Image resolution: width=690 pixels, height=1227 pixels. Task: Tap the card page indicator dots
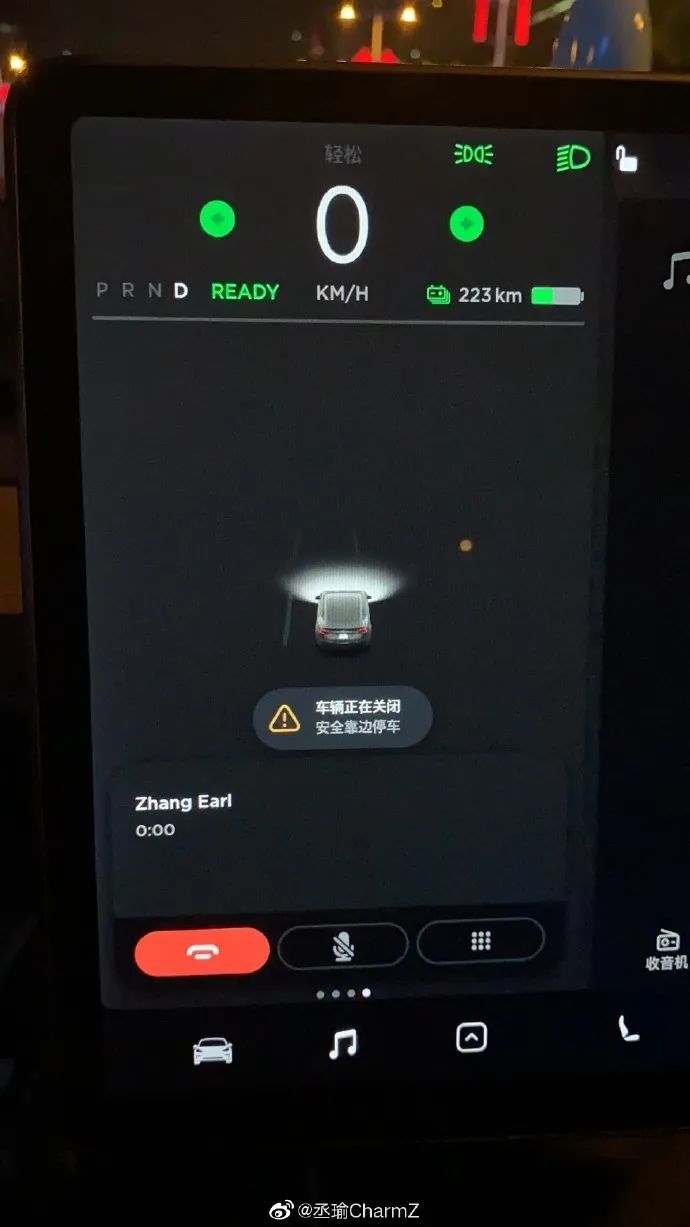click(343, 994)
